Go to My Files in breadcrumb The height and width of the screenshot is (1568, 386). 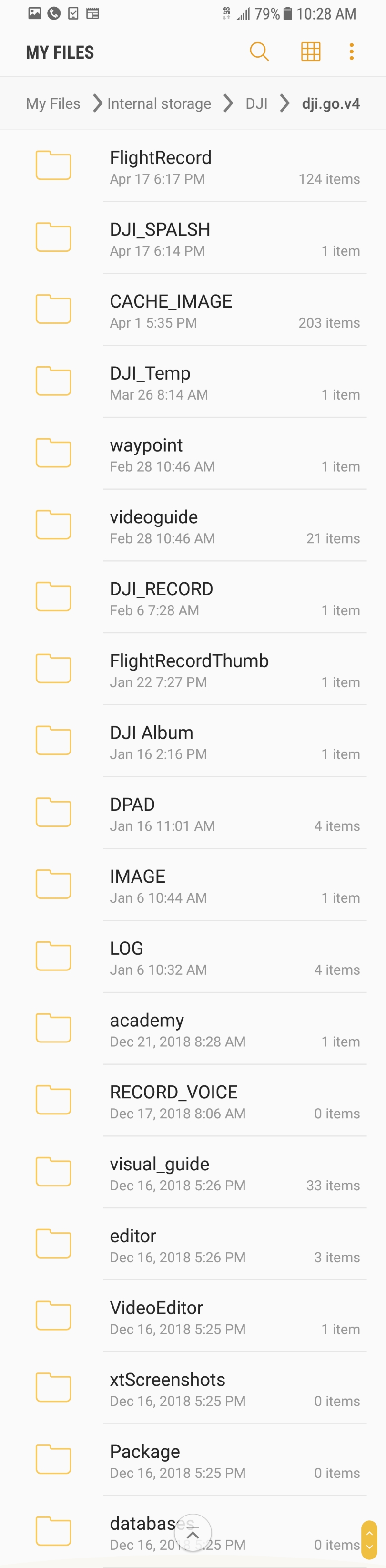click(53, 103)
